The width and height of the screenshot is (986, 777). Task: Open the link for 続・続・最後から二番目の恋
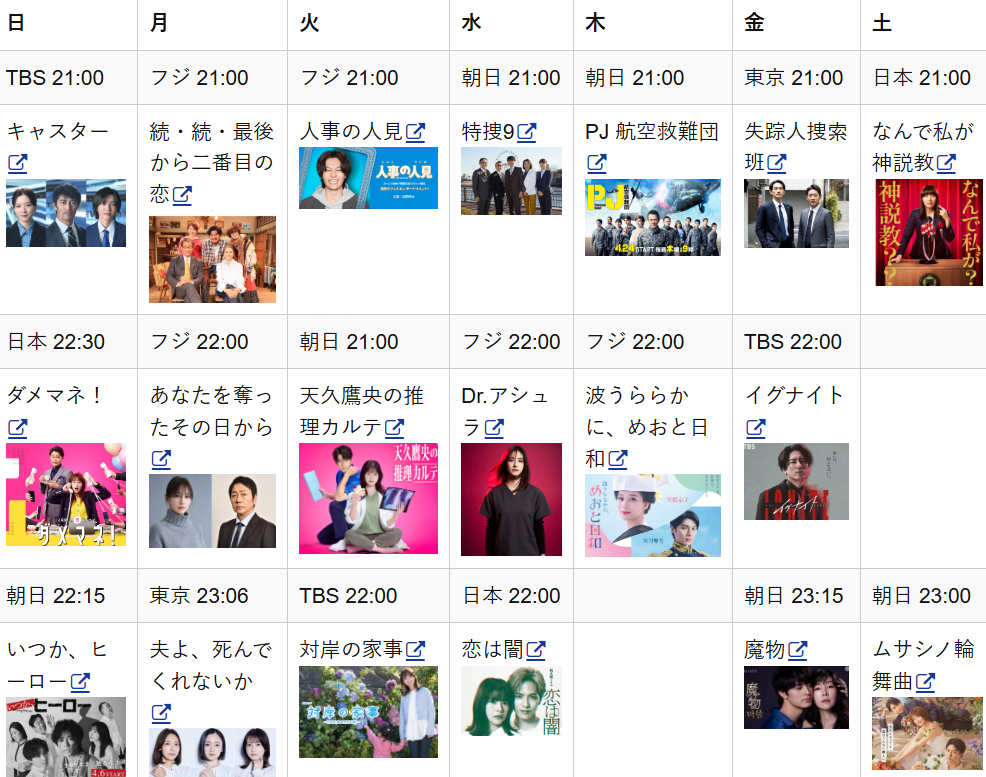point(182,195)
